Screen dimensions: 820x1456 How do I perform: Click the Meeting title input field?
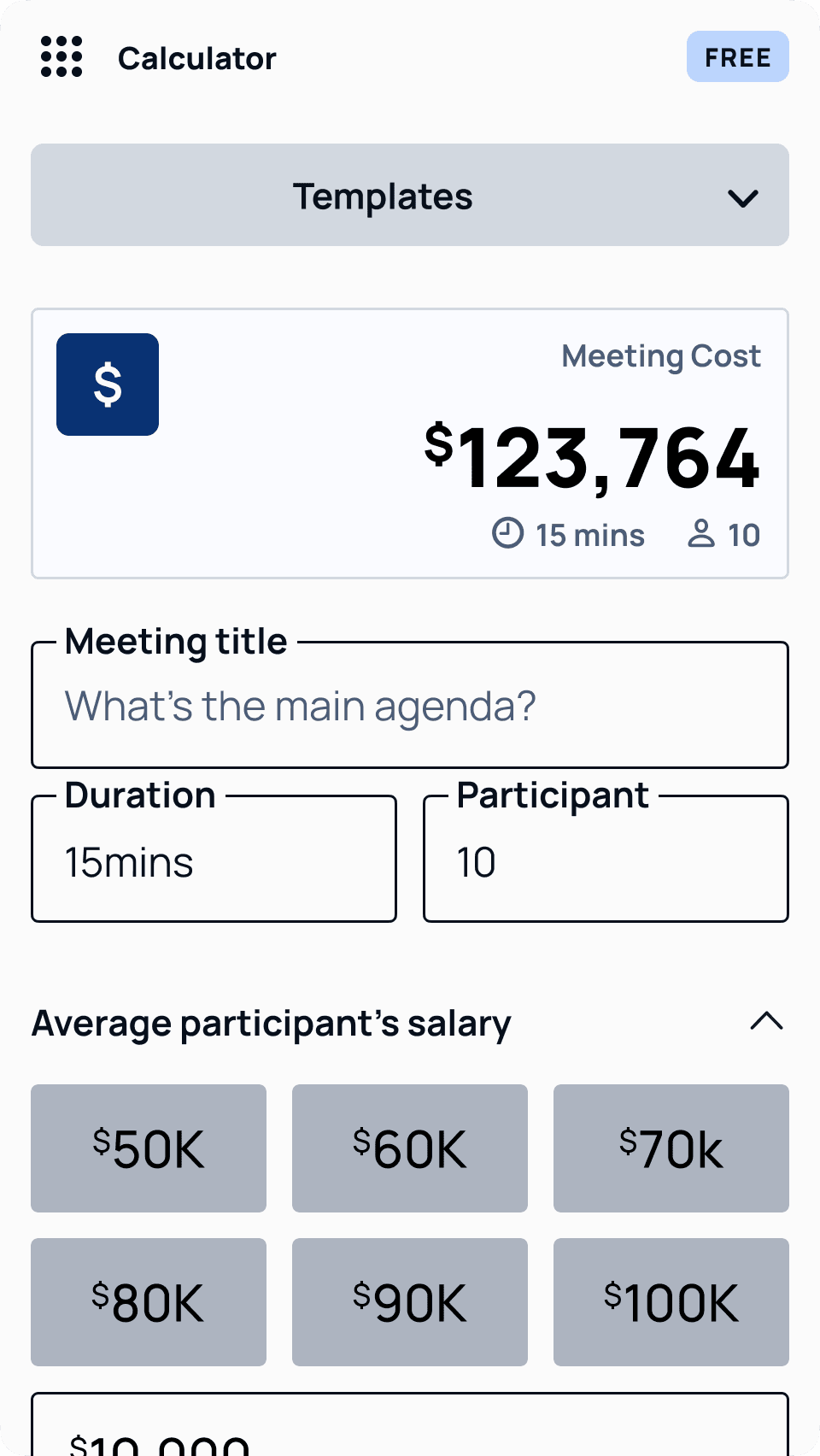click(409, 705)
